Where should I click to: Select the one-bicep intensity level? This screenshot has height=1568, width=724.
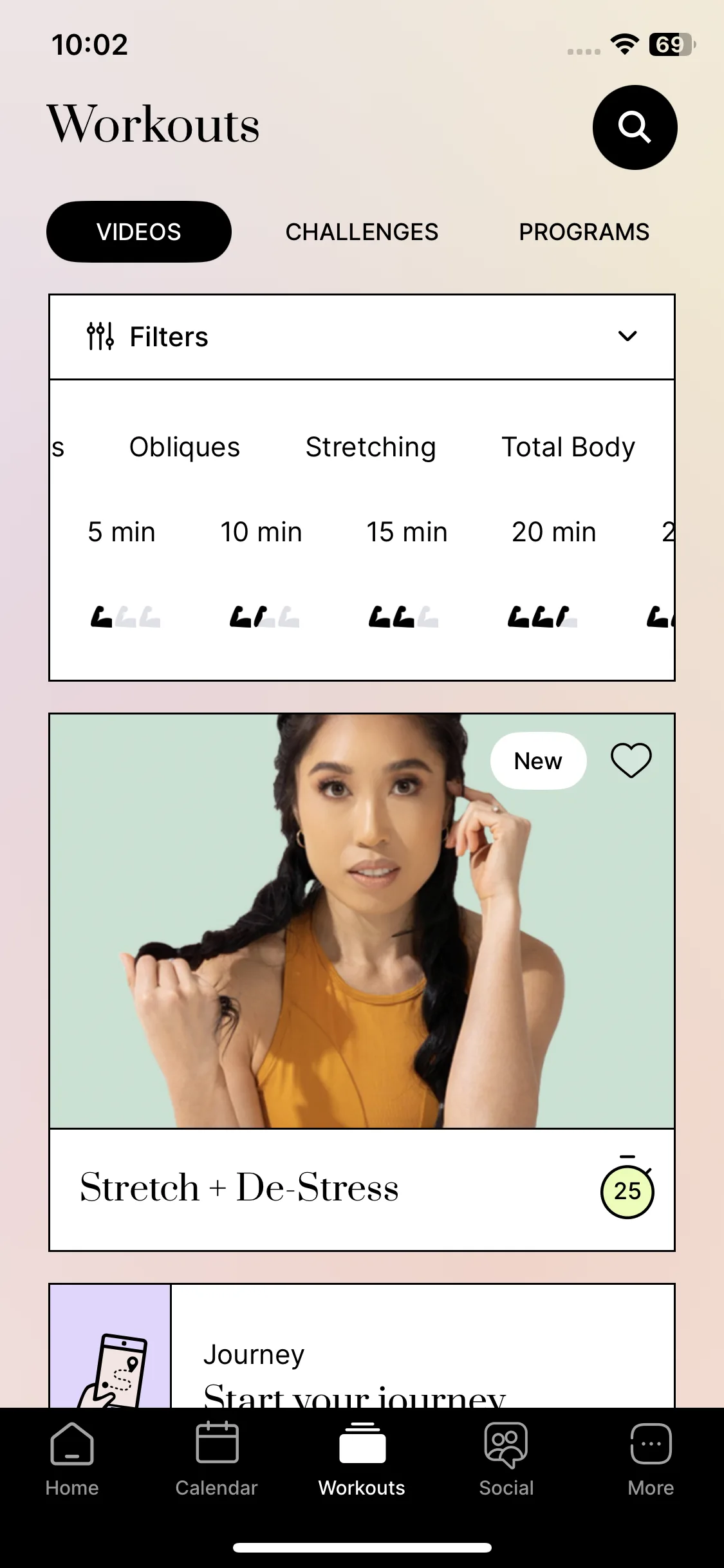click(125, 617)
